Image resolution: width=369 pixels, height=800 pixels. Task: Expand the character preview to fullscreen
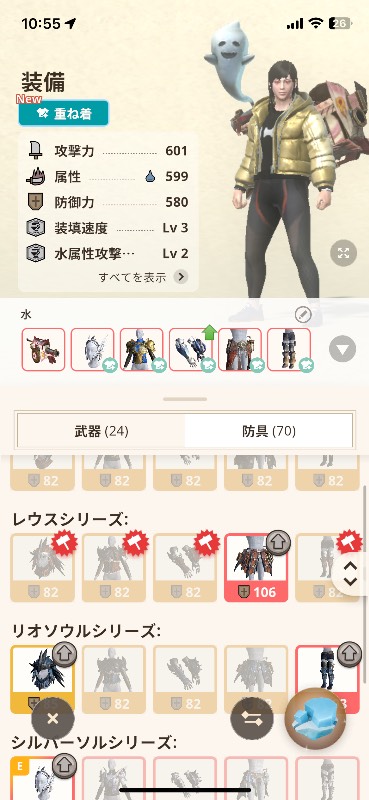click(343, 253)
